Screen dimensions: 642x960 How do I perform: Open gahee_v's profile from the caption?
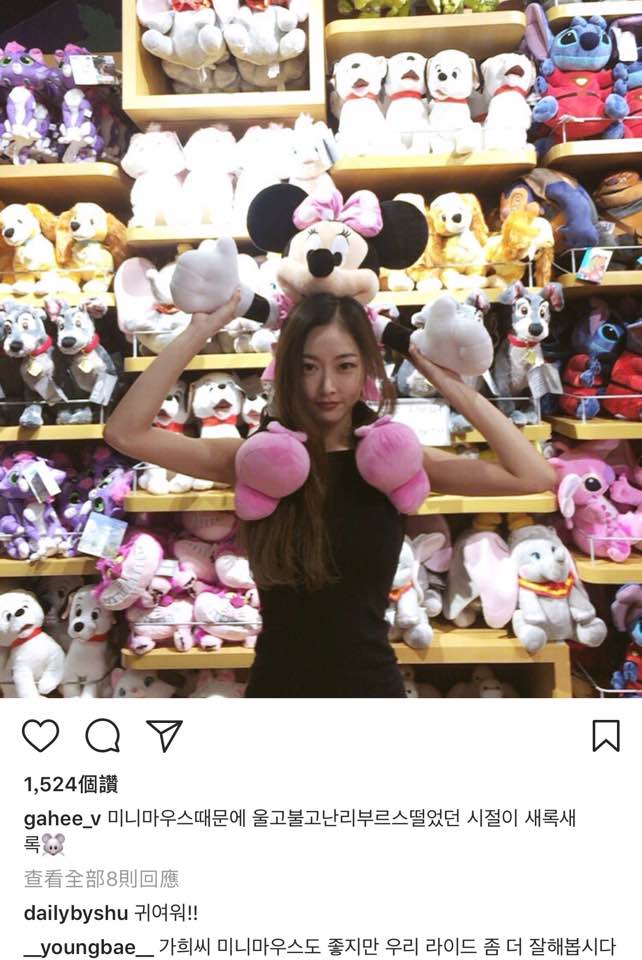pos(62,818)
